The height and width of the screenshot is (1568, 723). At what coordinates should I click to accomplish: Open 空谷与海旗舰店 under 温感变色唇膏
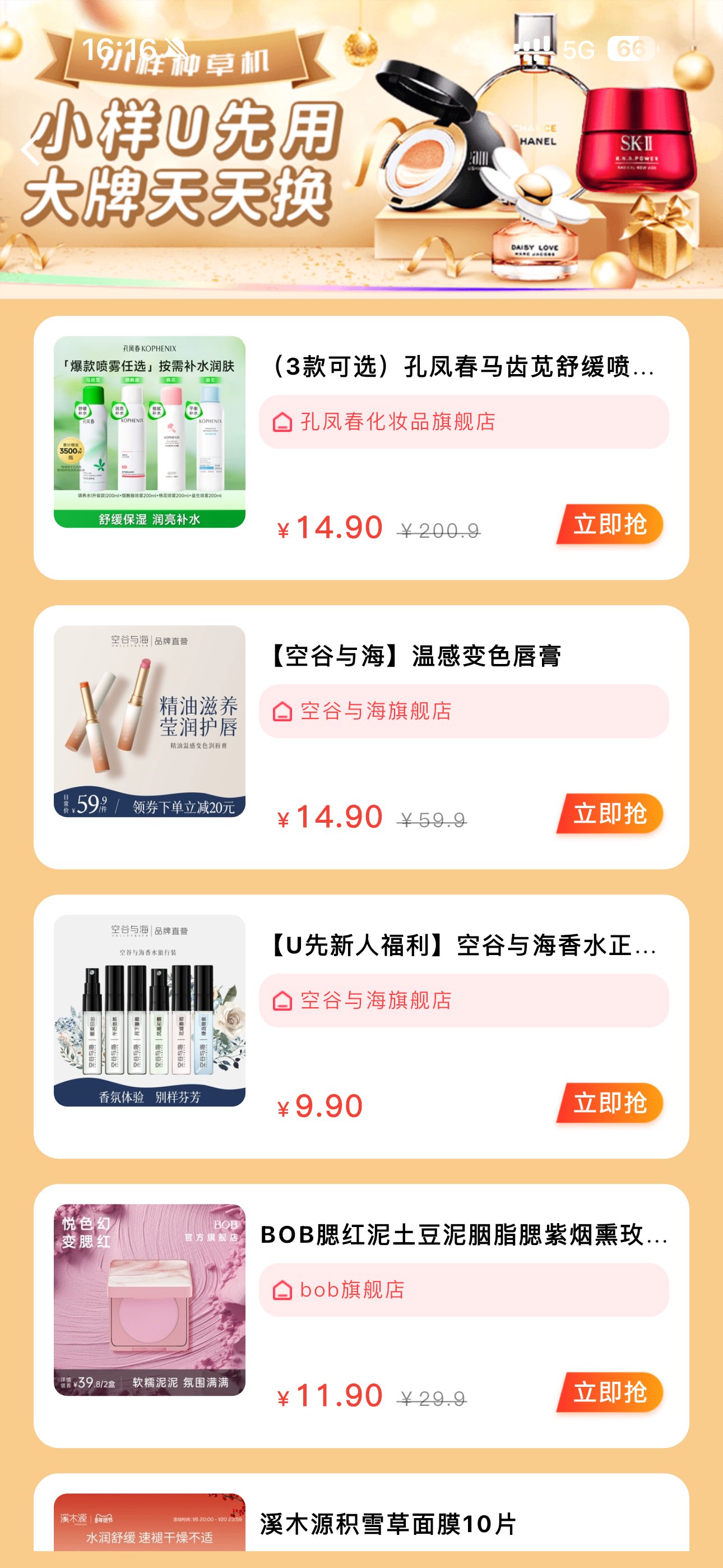pyautogui.click(x=464, y=711)
